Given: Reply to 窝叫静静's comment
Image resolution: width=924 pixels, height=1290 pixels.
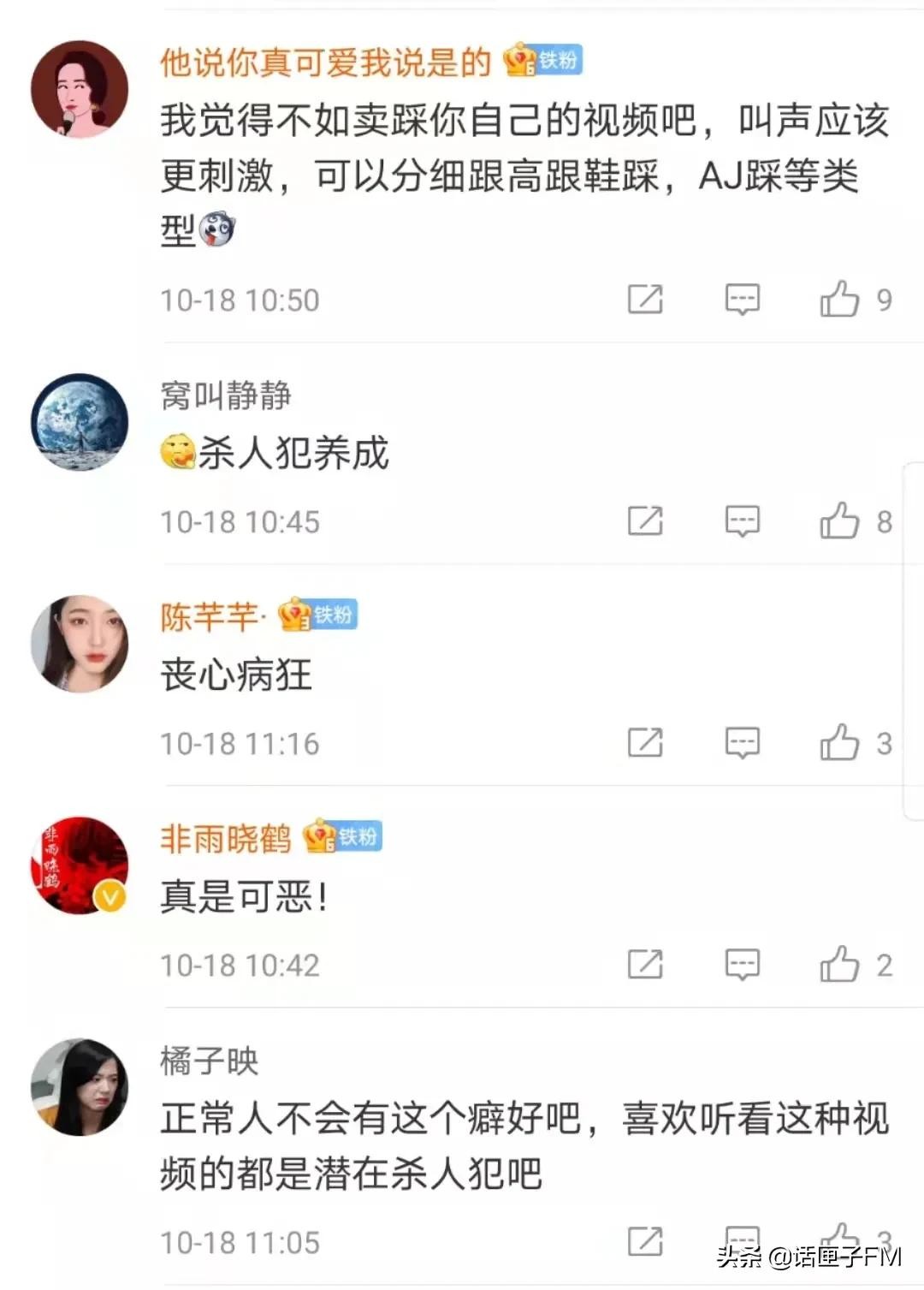Looking at the screenshot, I should click(x=742, y=520).
